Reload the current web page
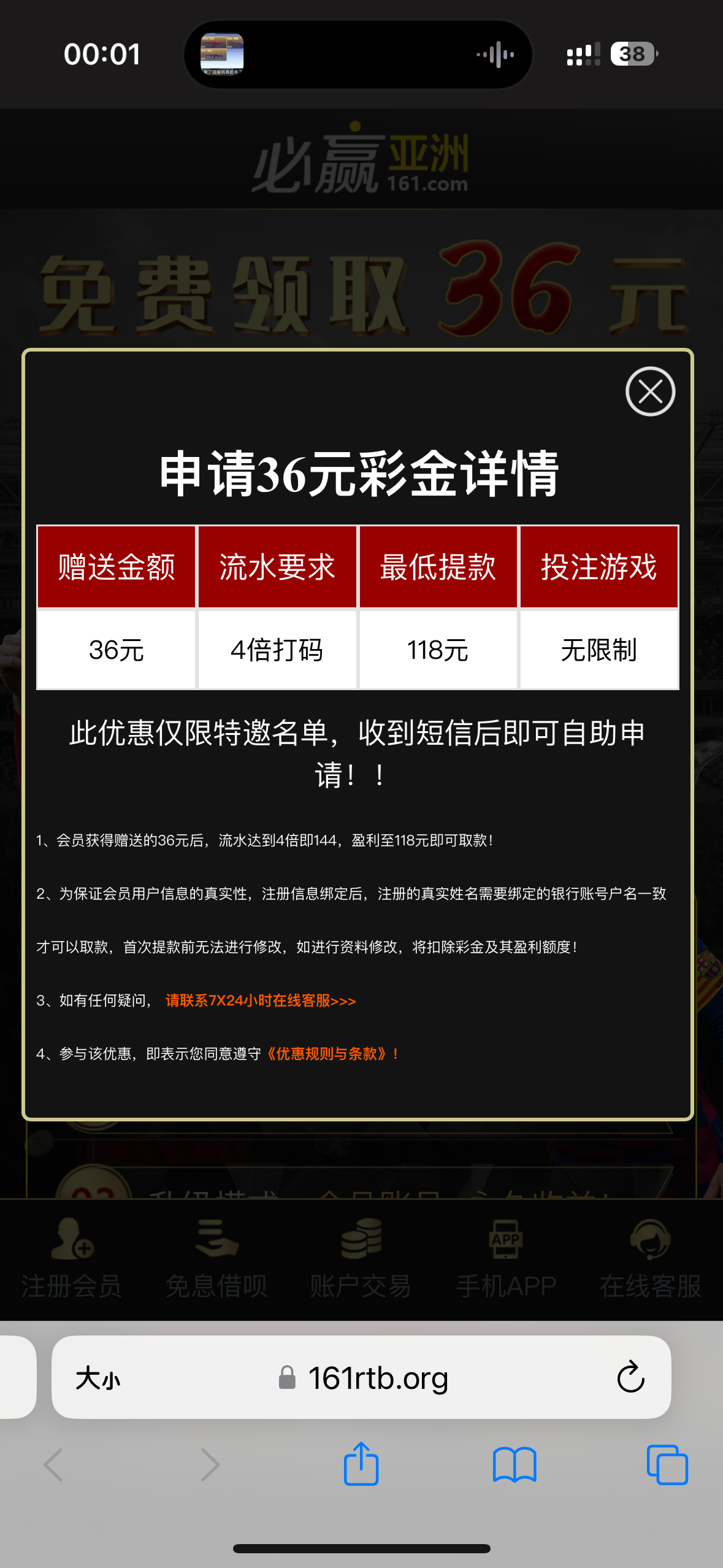 coord(630,1378)
